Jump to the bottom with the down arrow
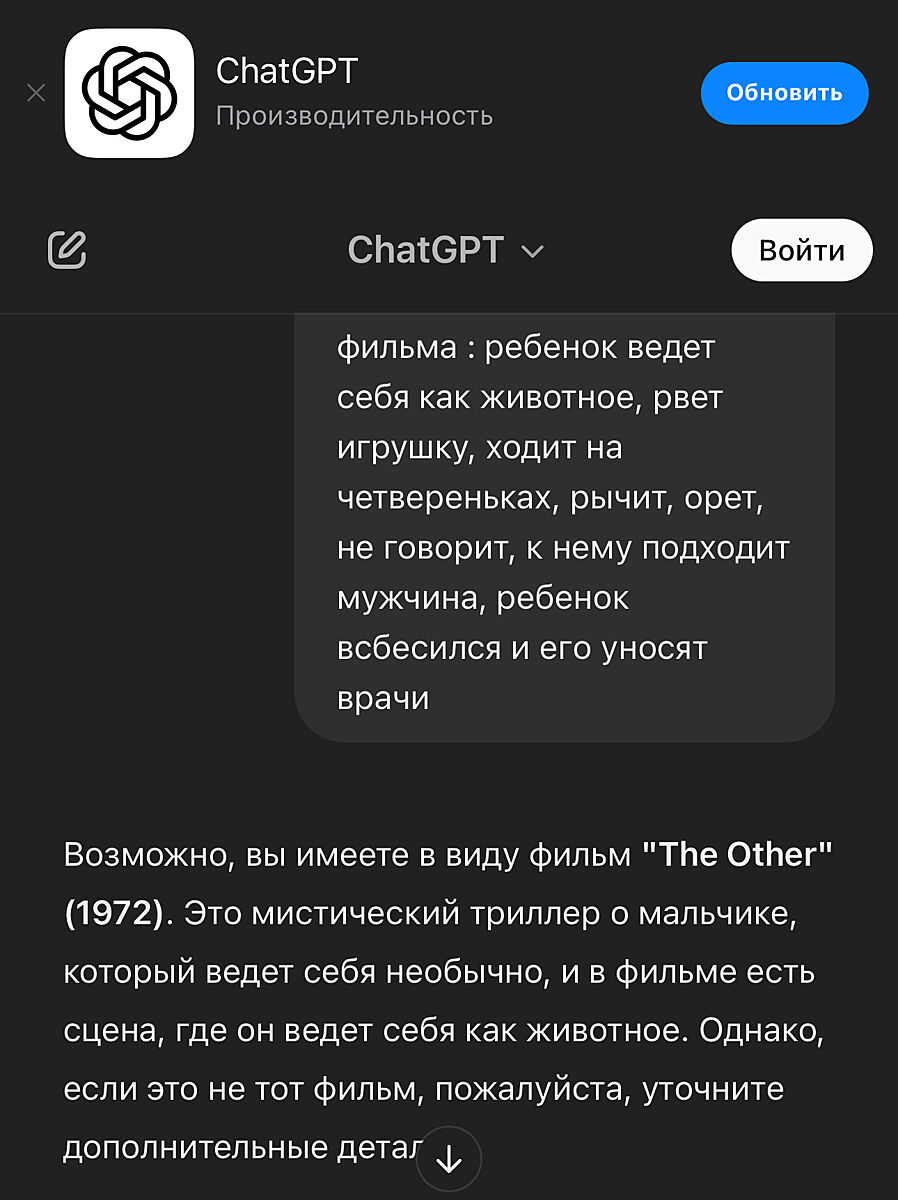 tap(449, 1160)
